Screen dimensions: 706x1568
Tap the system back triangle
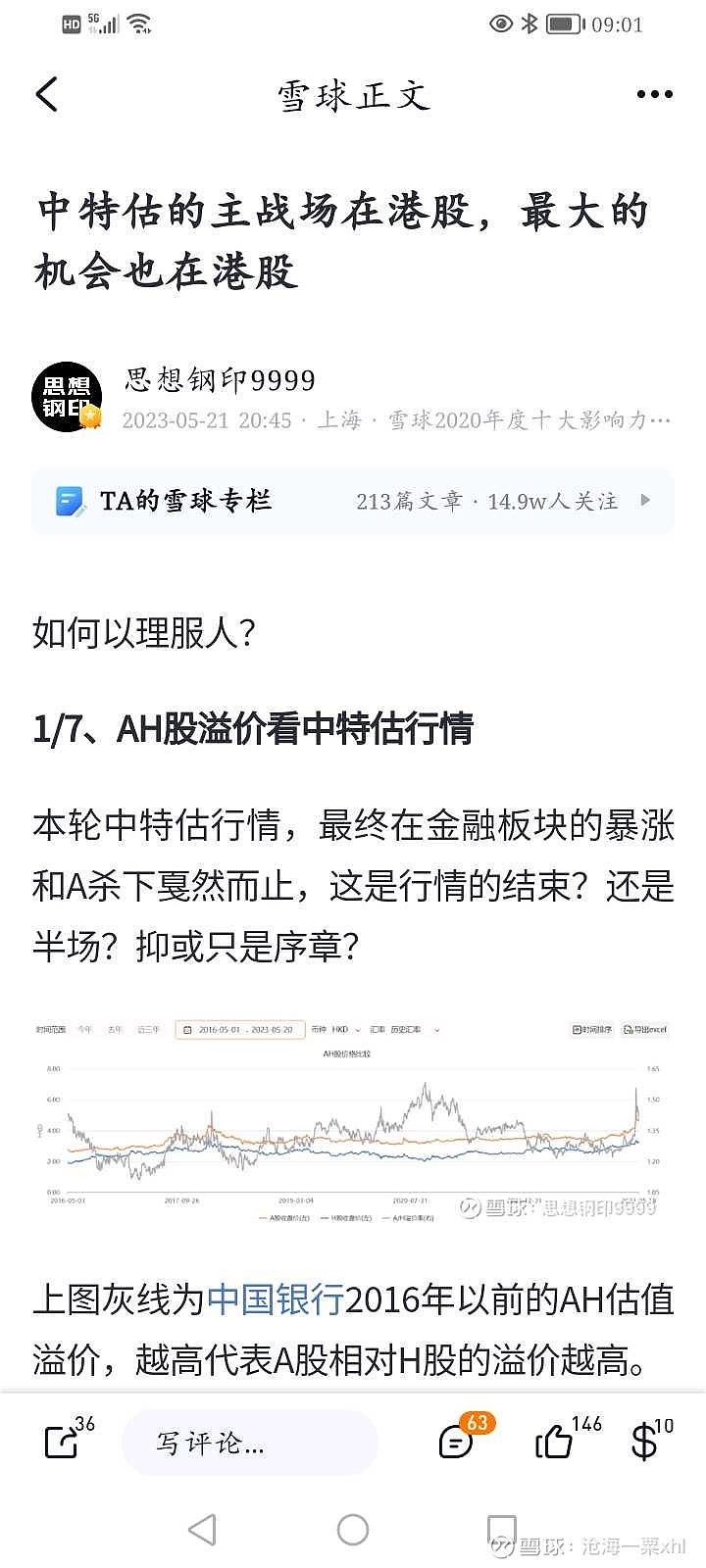(x=202, y=1530)
